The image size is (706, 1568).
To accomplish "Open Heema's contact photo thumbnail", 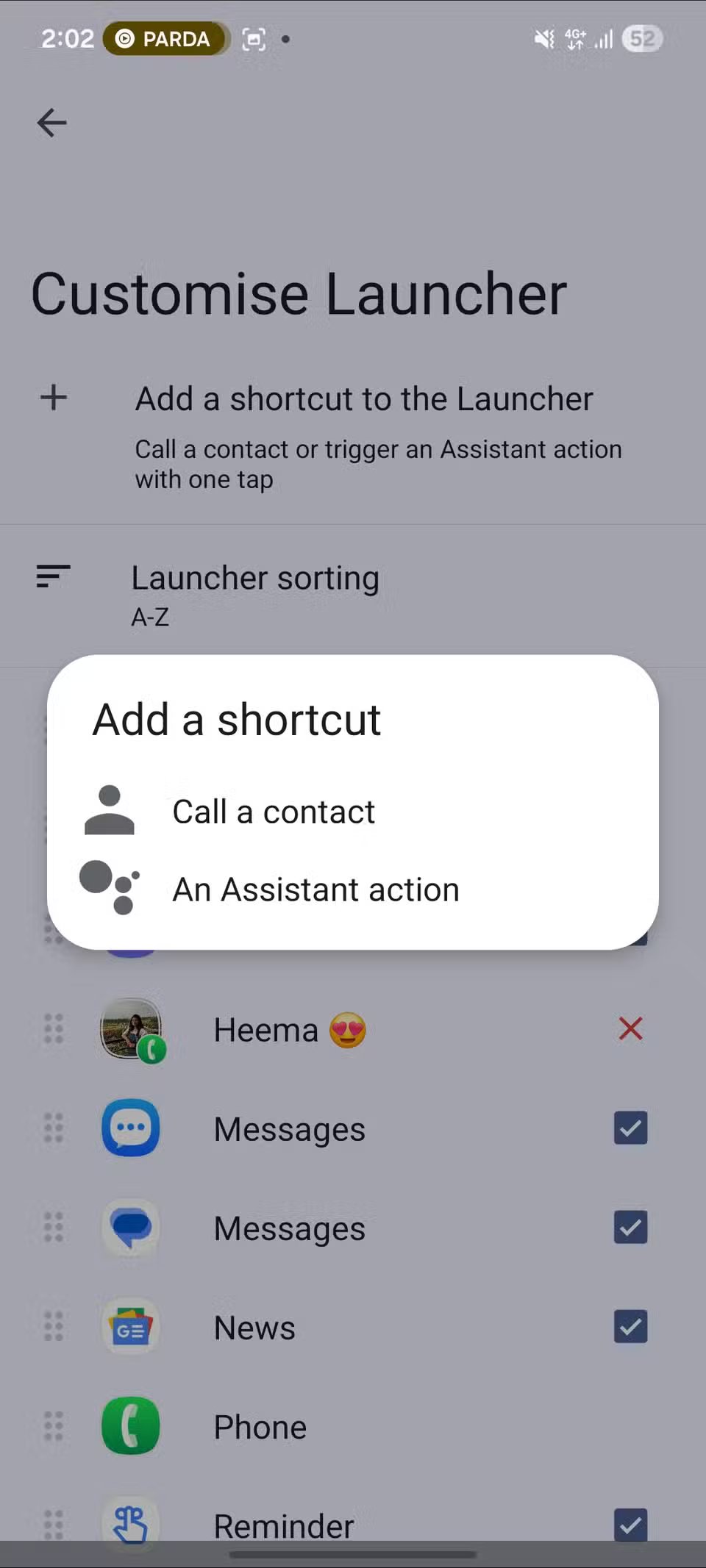I will point(130,1030).
